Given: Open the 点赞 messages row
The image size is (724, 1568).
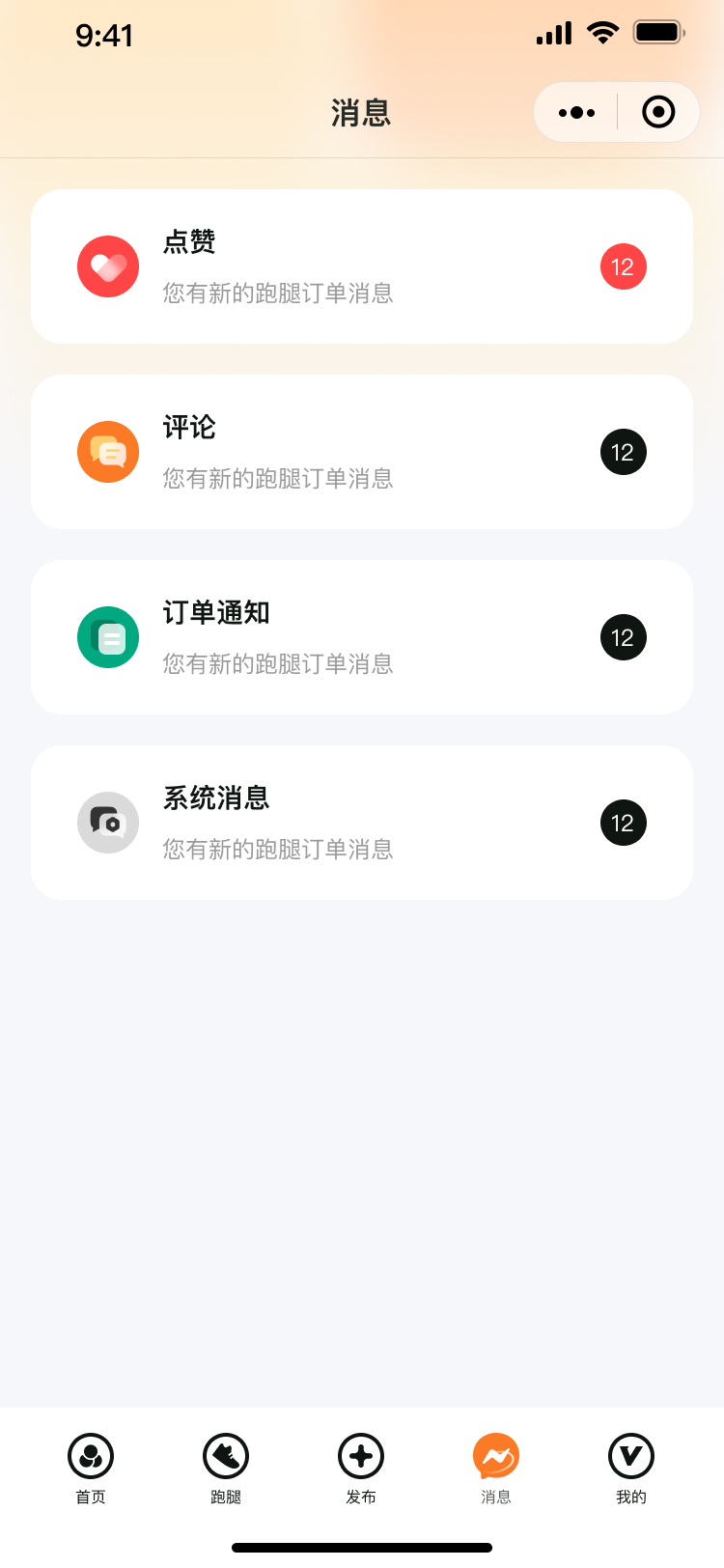Looking at the screenshot, I should 362,266.
